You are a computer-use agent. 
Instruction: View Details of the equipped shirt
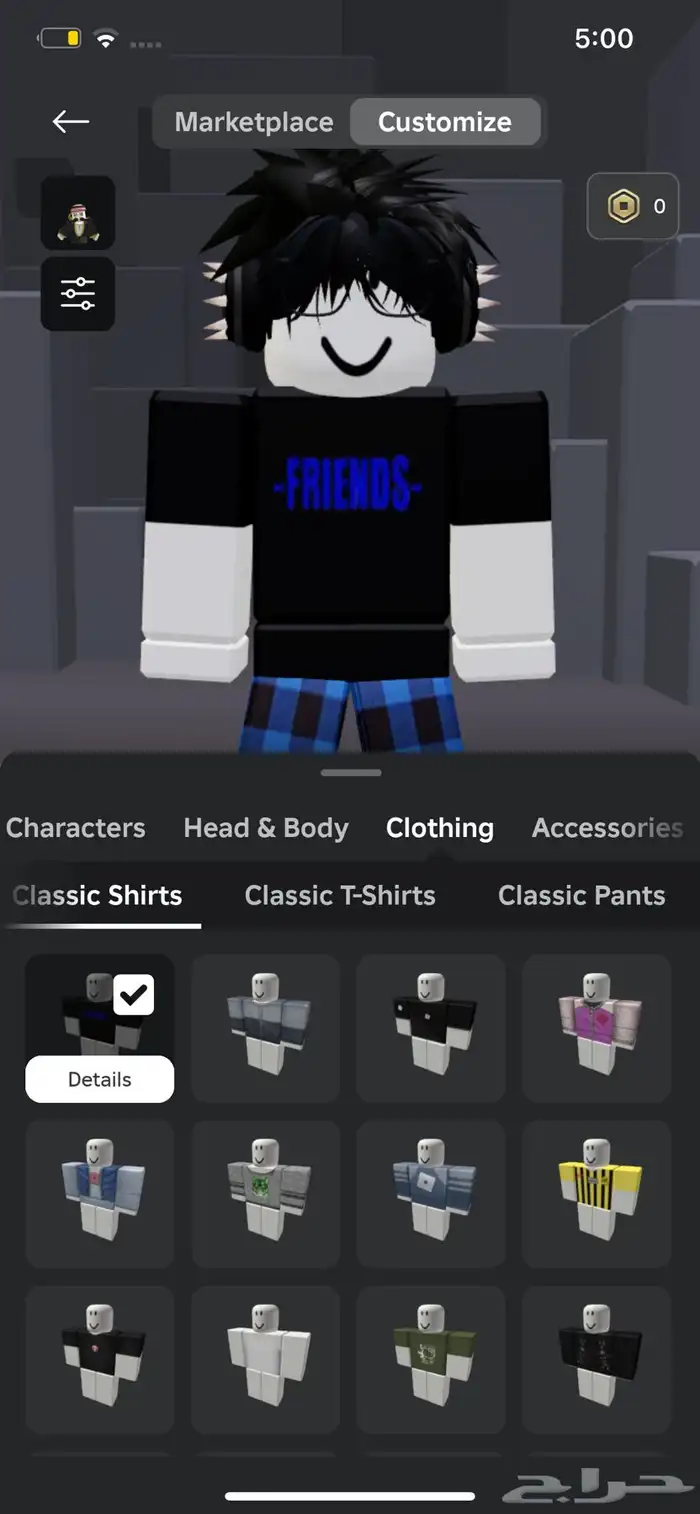pos(99,1079)
